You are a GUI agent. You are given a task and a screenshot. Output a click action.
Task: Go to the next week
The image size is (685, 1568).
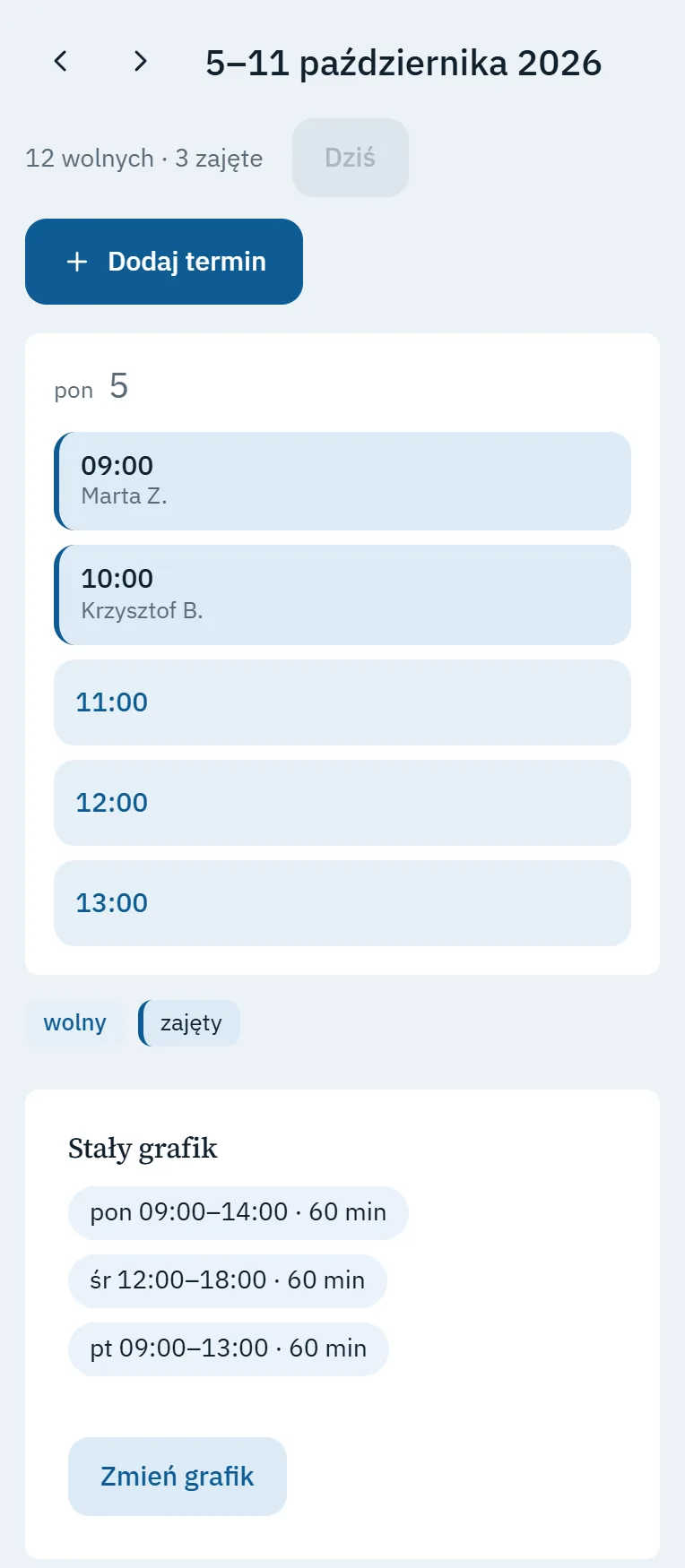point(140,61)
